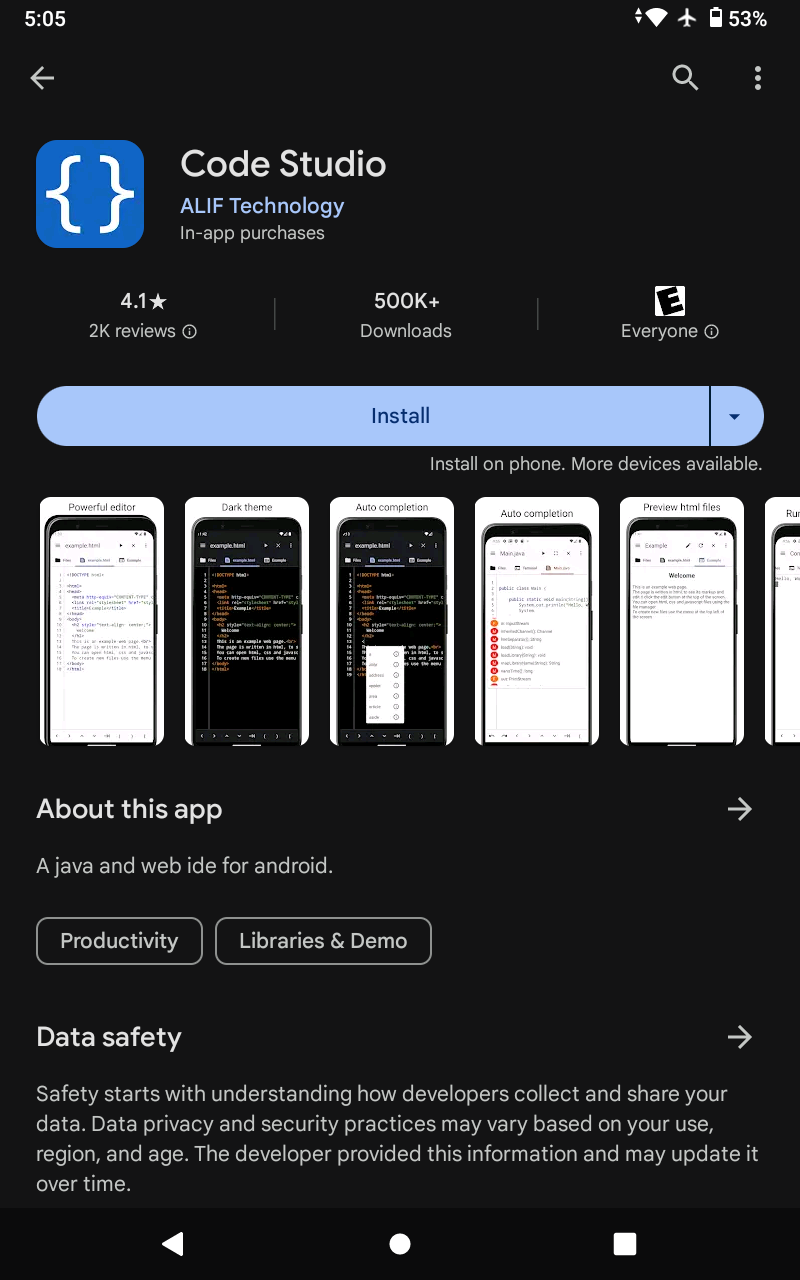This screenshot has height=1280, width=800.
Task: Open the Powerful editor screenshot
Action: (x=102, y=621)
